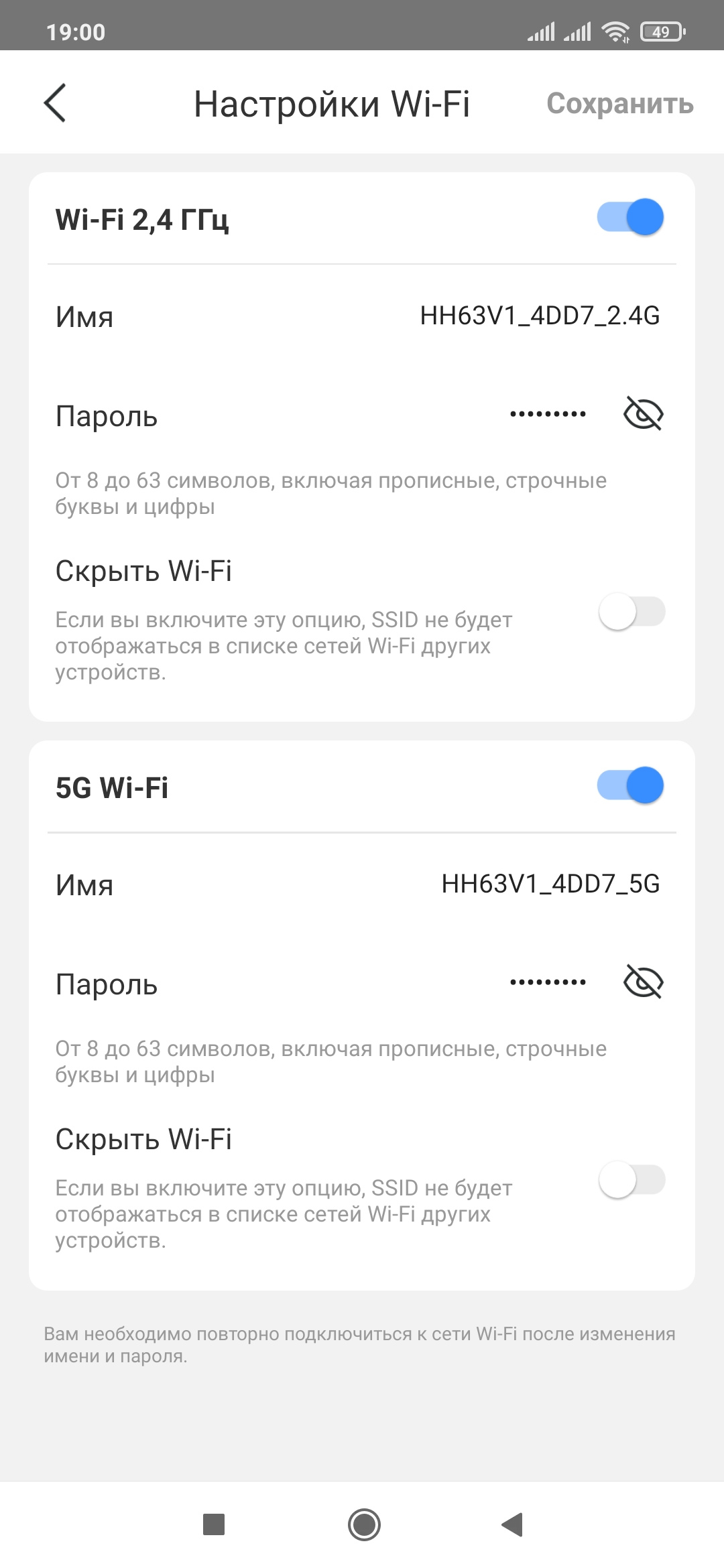Open the recent apps view
Viewport: 724px width, 1568px height.
[214, 1524]
